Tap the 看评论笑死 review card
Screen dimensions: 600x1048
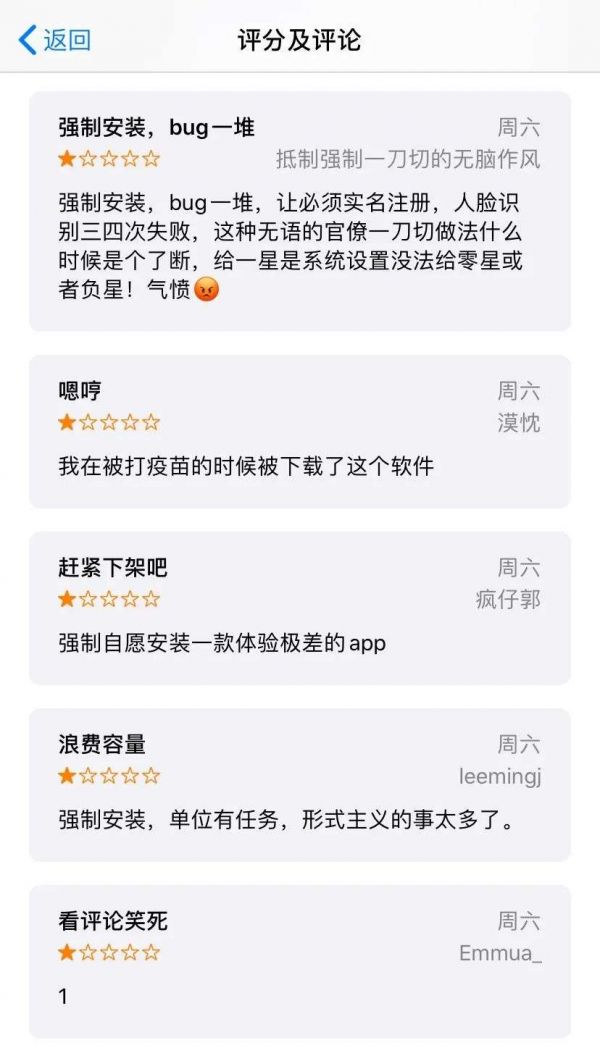click(299, 961)
